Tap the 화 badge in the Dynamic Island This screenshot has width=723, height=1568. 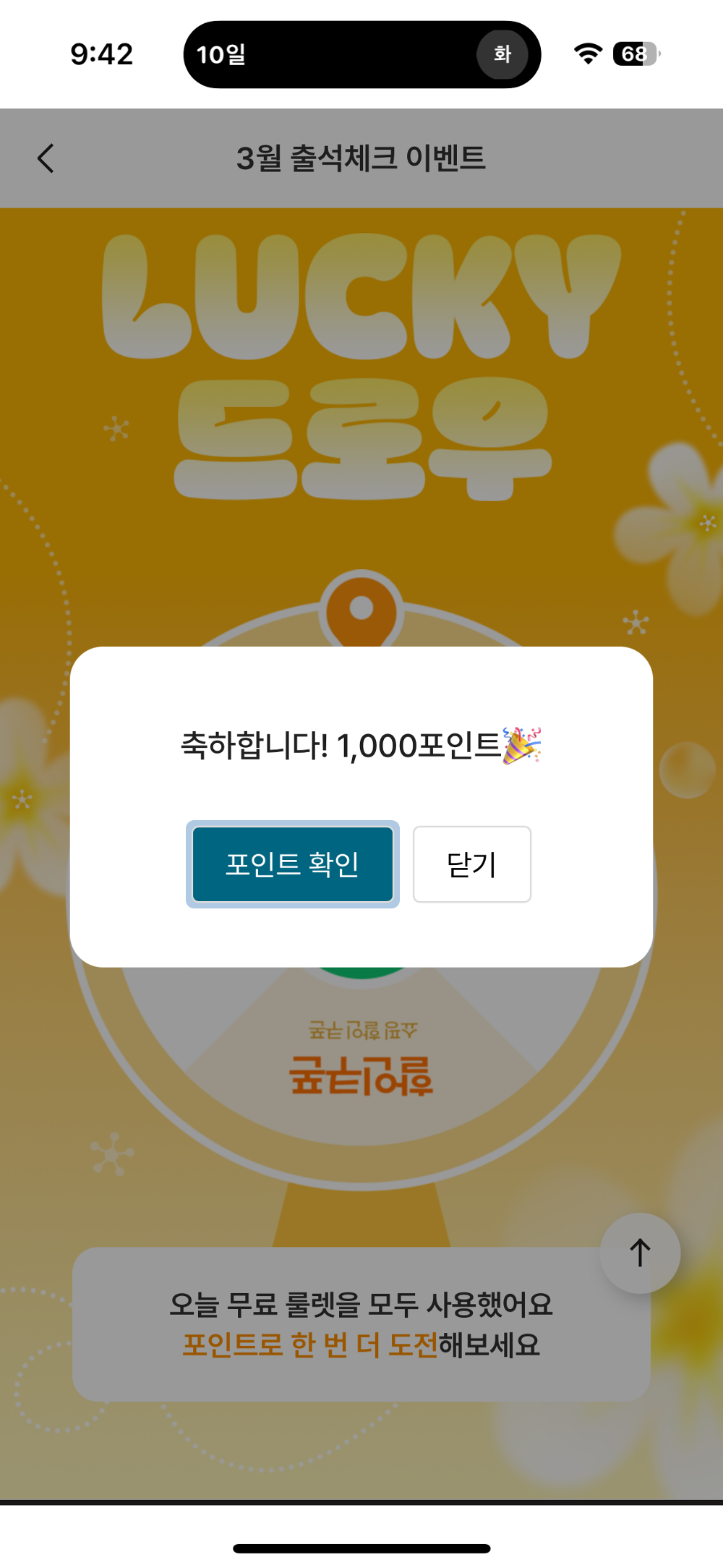tap(503, 54)
